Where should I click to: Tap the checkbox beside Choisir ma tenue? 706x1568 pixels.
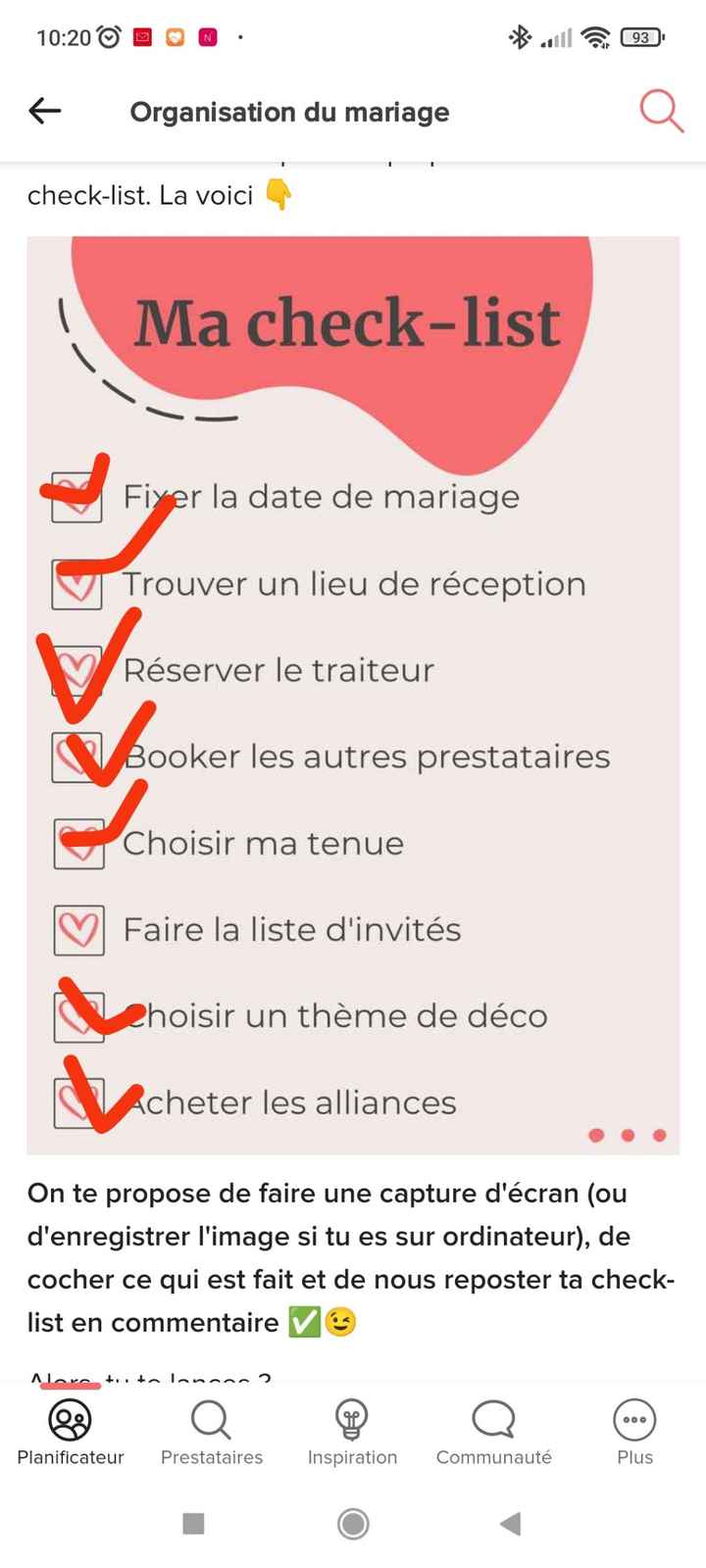[x=78, y=843]
